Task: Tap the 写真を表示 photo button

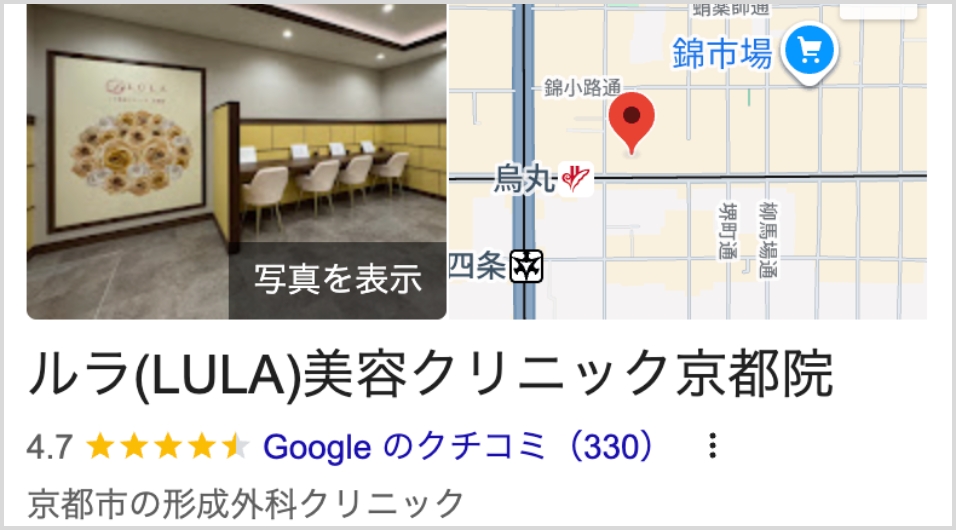Action: [337, 281]
